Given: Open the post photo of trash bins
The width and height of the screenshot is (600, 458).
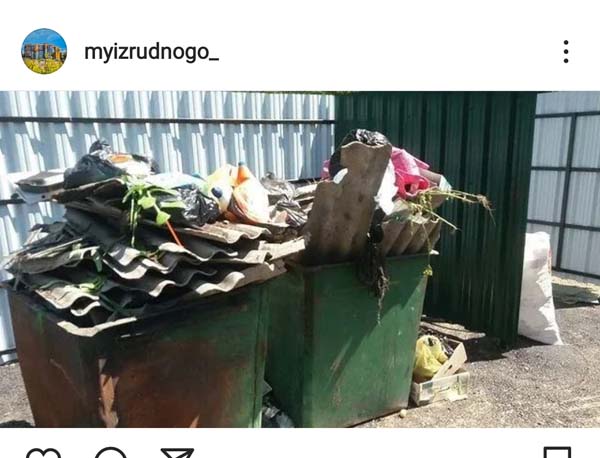Looking at the screenshot, I should tap(300, 260).
